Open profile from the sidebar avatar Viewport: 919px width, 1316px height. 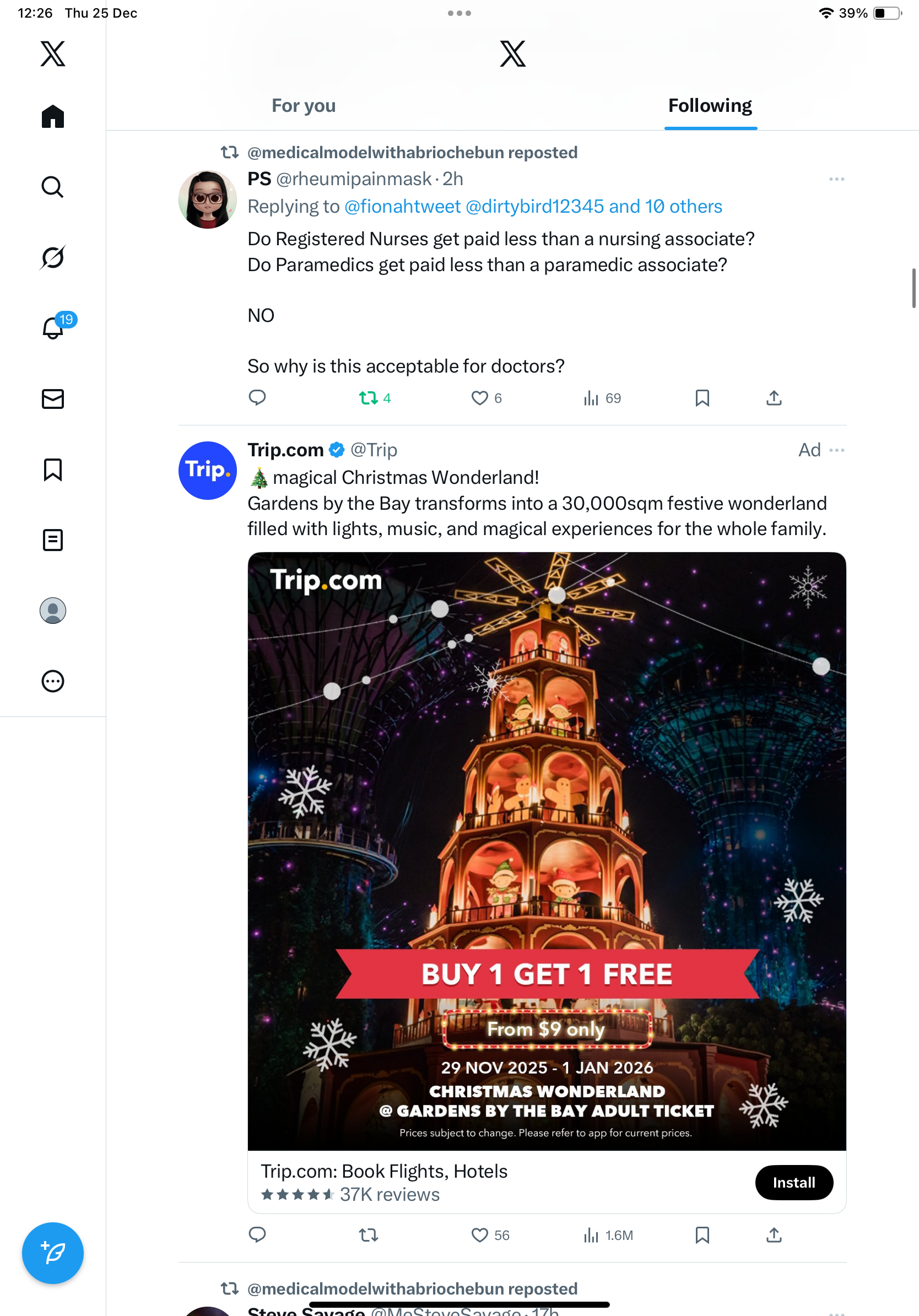pyautogui.click(x=53, y=611)
